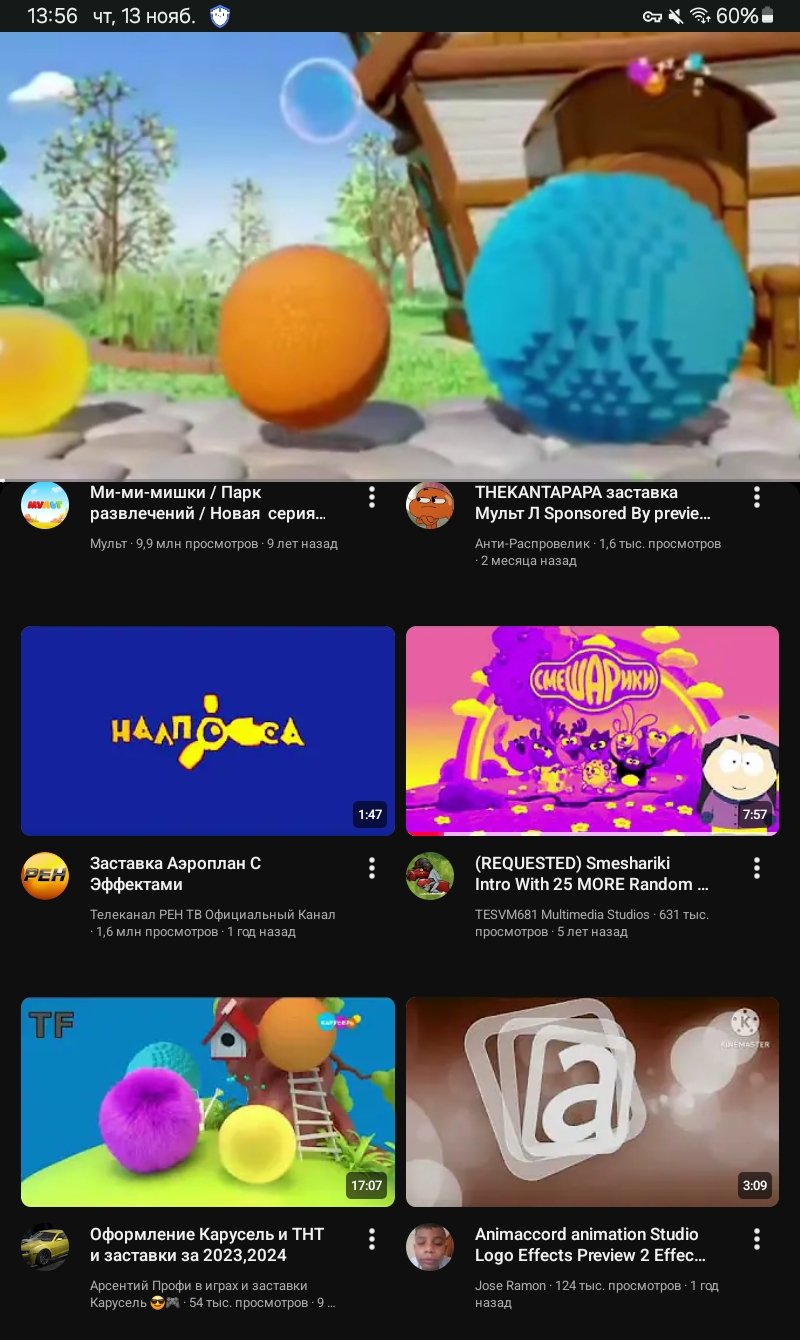Open overflow menu for Оформление Карусель video
The height and width of the screenshot is (1340, 800).
click(372, 1239)
